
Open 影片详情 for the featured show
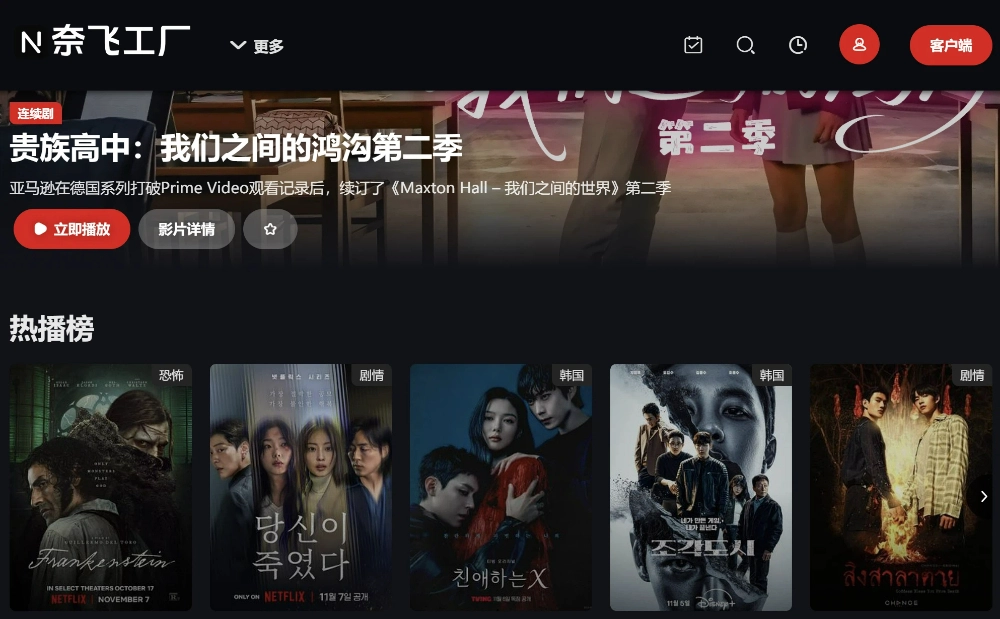[186, 229]
